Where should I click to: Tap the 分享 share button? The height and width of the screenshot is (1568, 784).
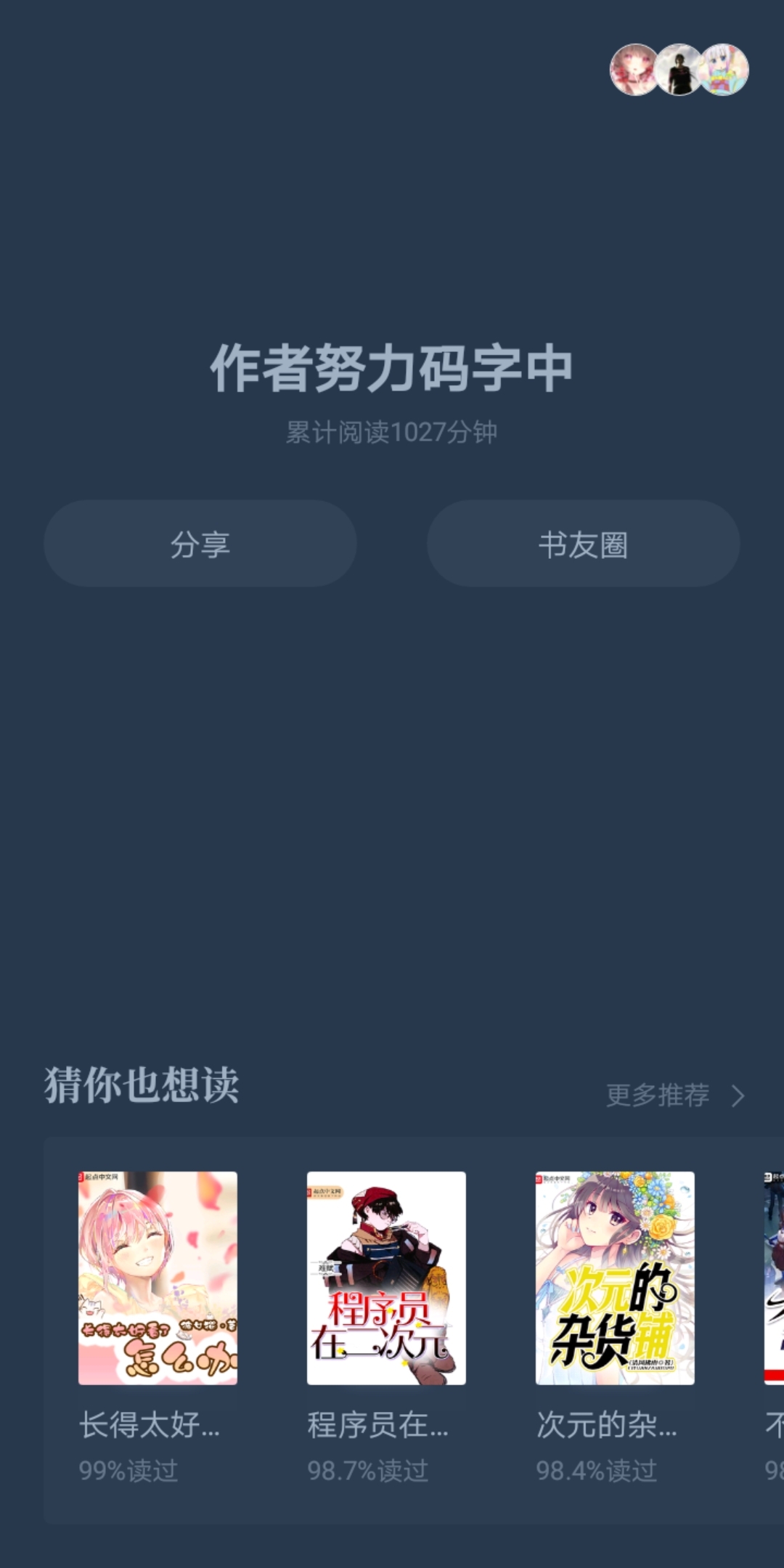(x=200, y=544)
